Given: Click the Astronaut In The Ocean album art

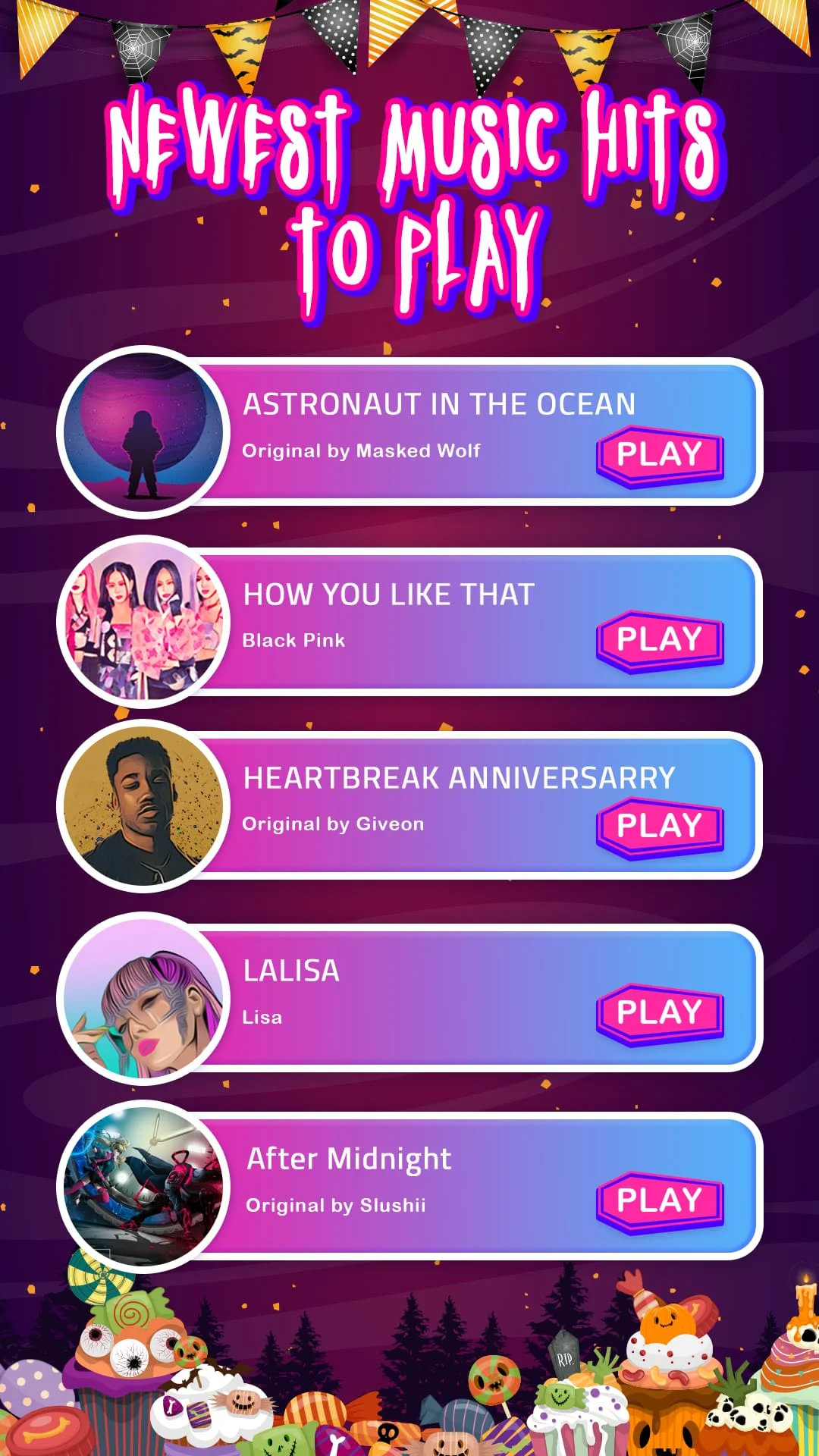Looking at the screenshot, I should click(x=144, y=432).
